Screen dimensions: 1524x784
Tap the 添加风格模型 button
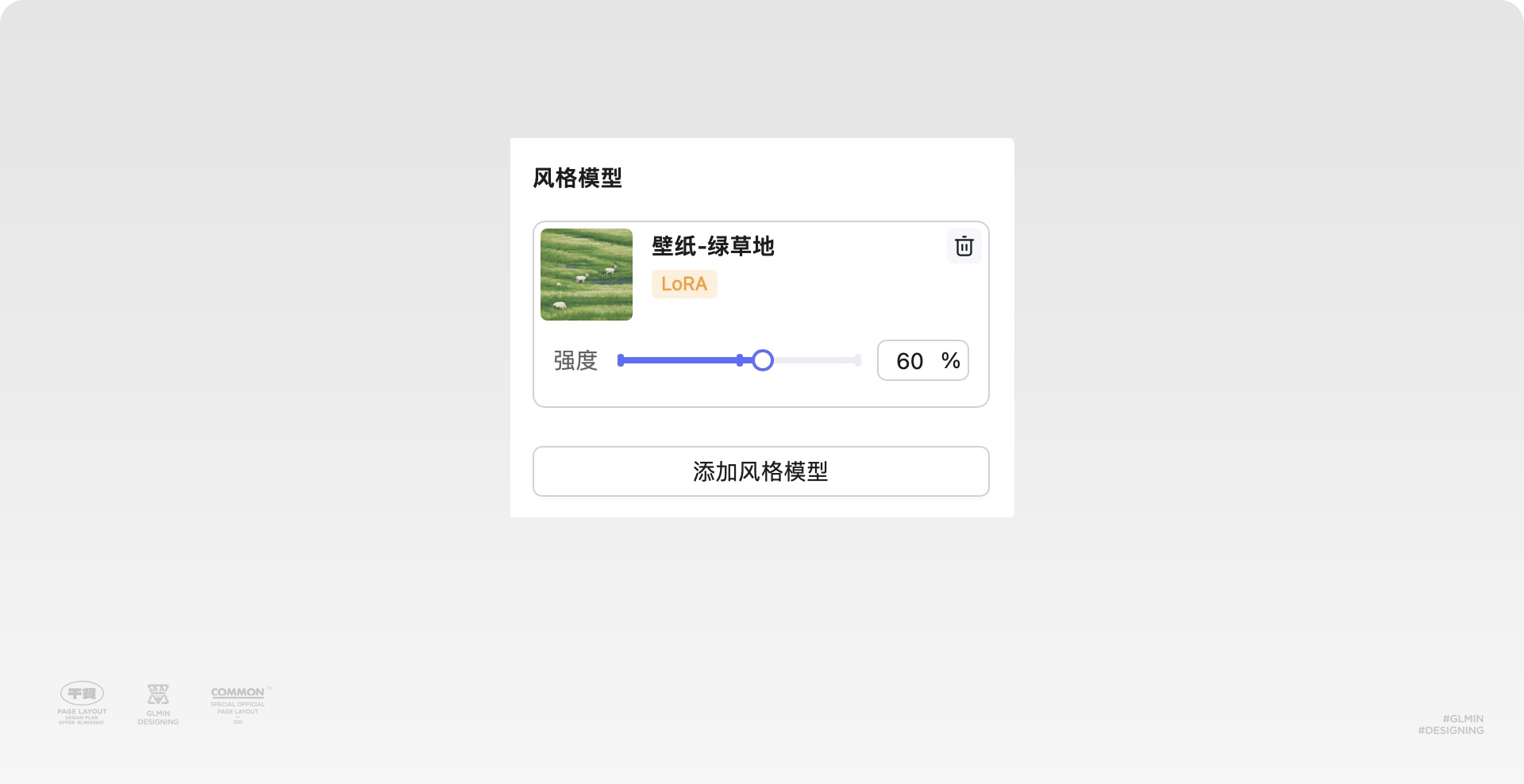760,471
